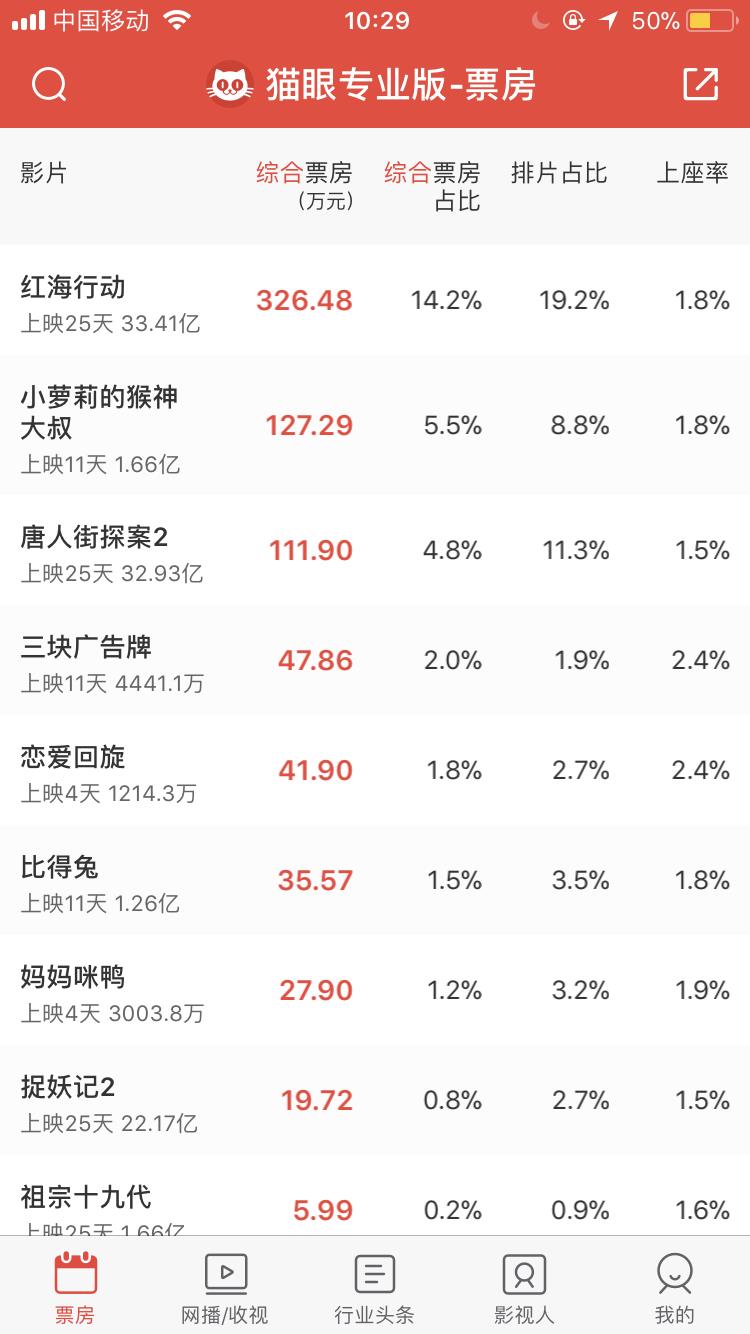The height and width of the screenshot is (1334, 750).
Task: Switch to the 网播/收视 tab
Action: coord(225,1289)
